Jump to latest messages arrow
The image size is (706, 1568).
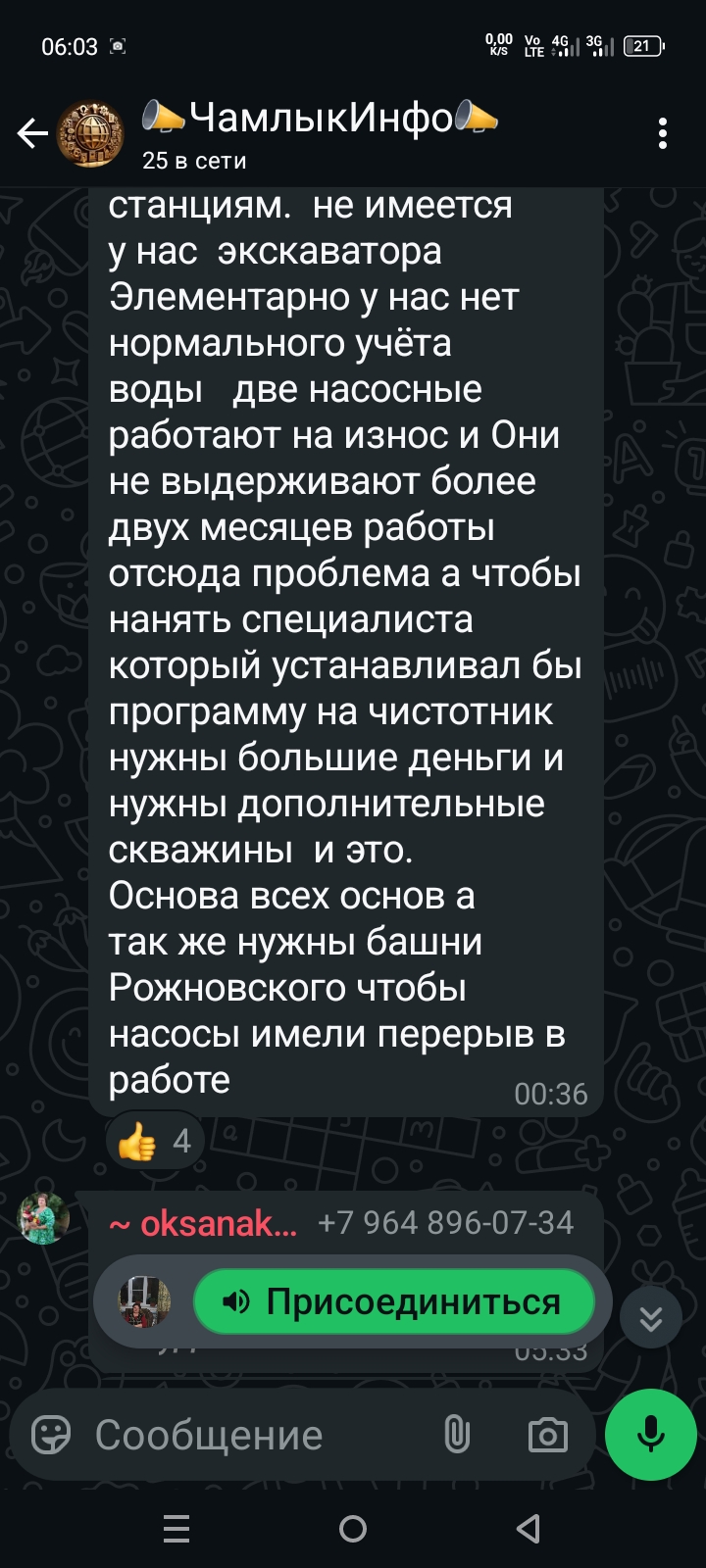[x=651, y=1318]
